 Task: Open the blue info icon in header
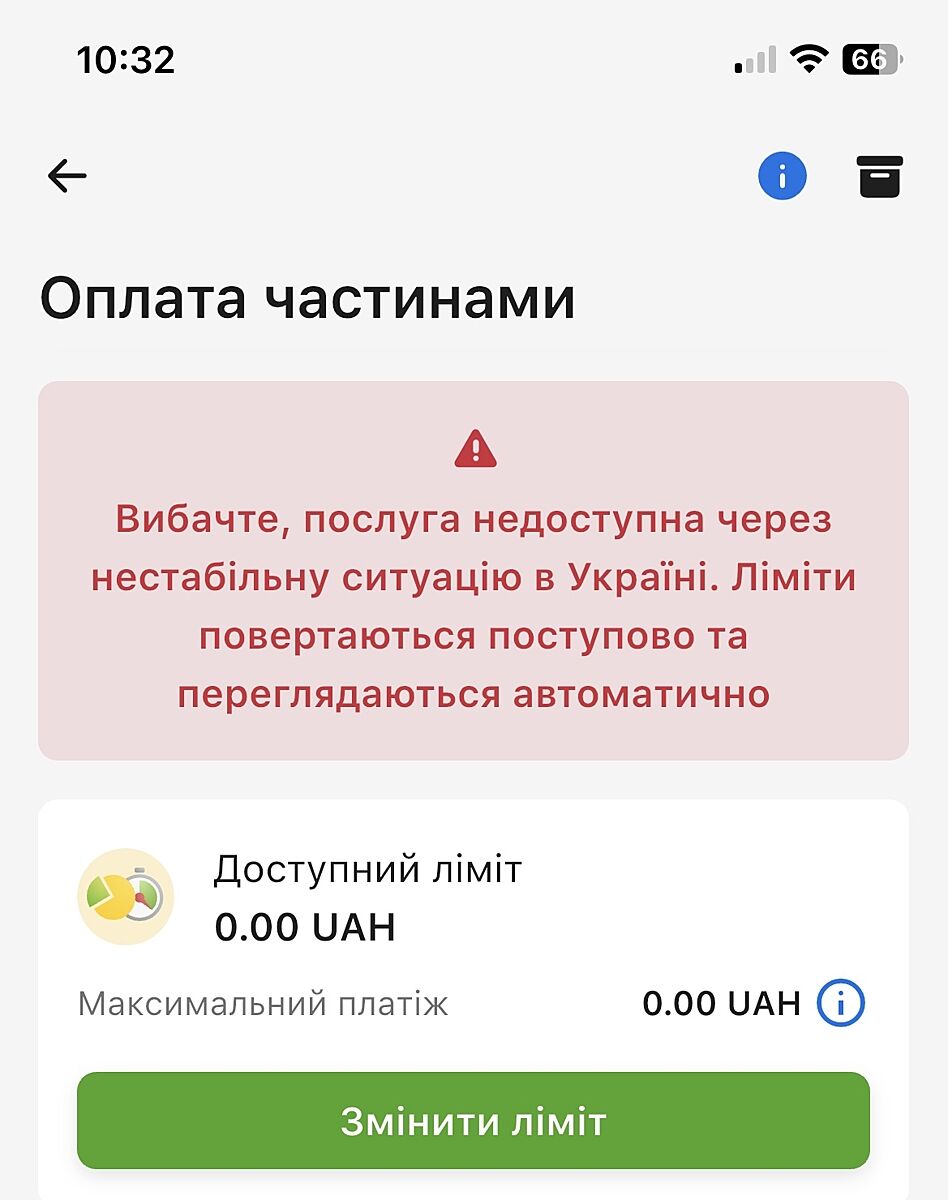click(782, 177)
